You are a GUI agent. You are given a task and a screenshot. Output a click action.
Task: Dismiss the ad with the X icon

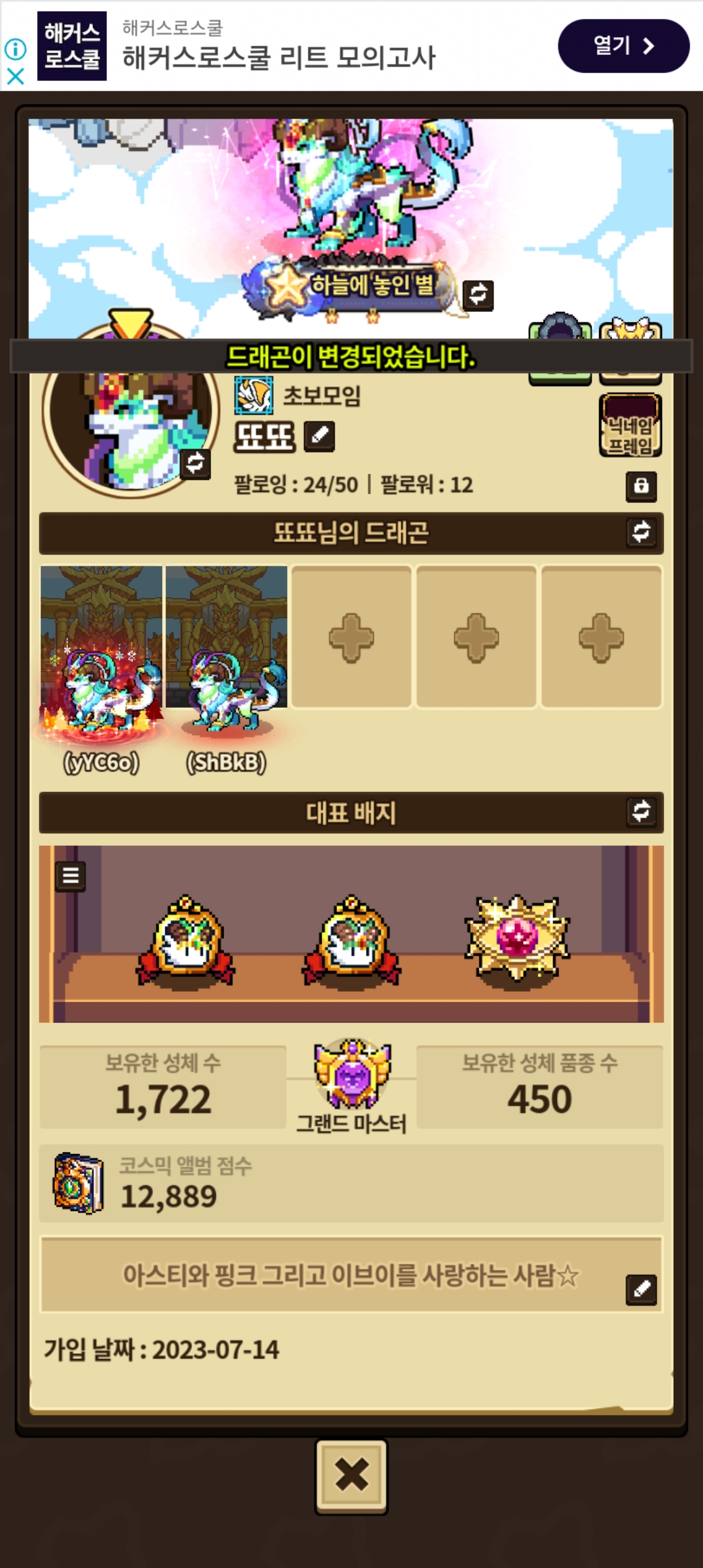click(x=16, y=76)
